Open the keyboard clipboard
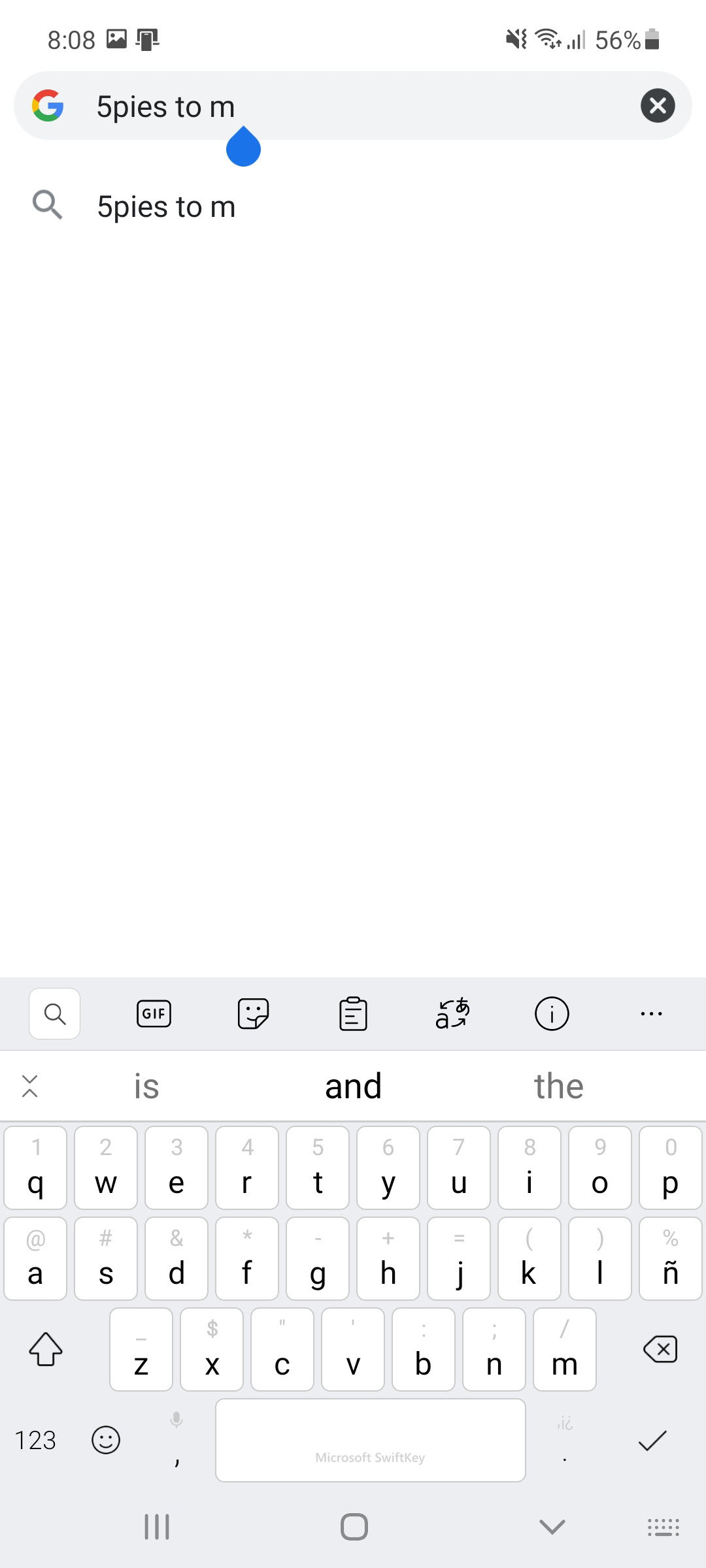Viewport: 706px width, 1568px height. (353, 1013)
